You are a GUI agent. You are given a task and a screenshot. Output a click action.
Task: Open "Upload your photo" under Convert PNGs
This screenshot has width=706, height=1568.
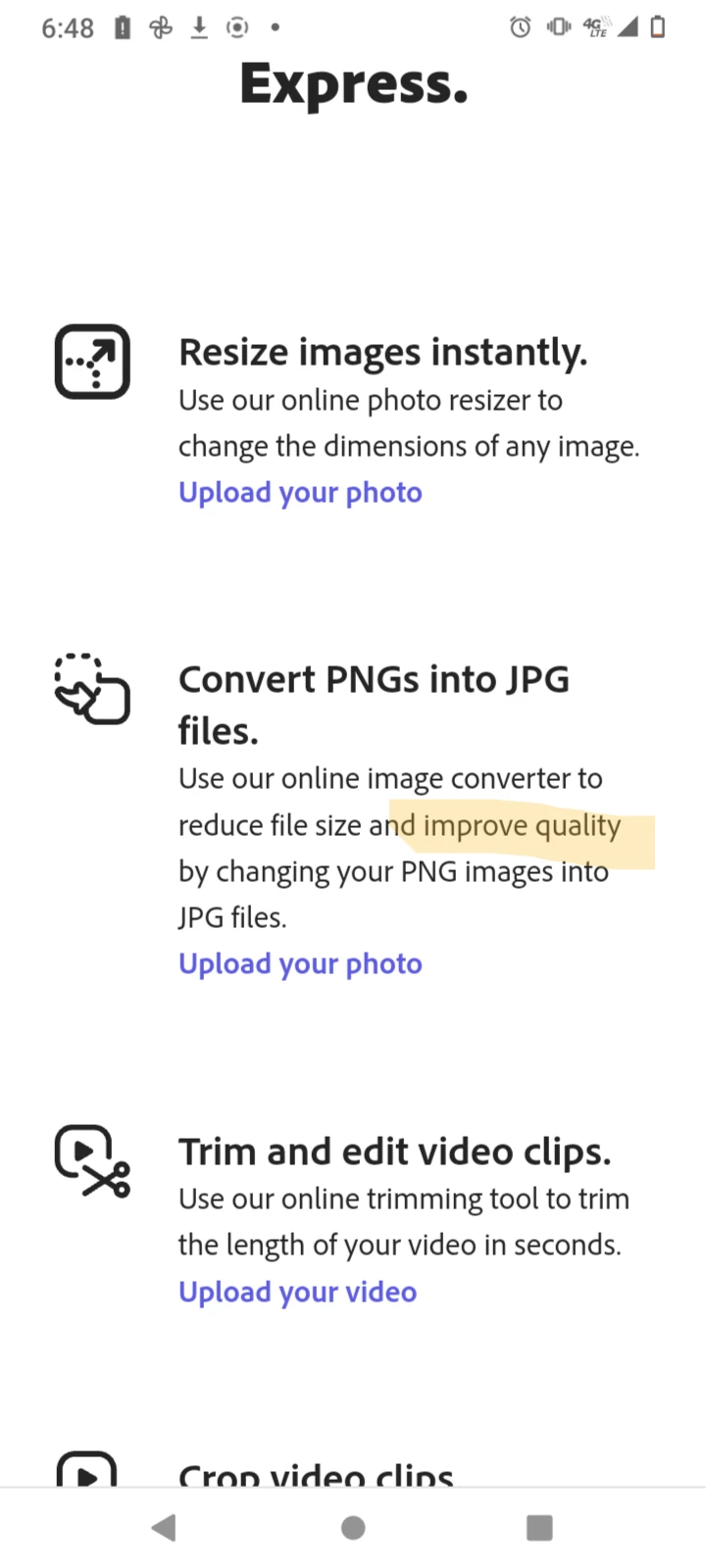[300, 963]
